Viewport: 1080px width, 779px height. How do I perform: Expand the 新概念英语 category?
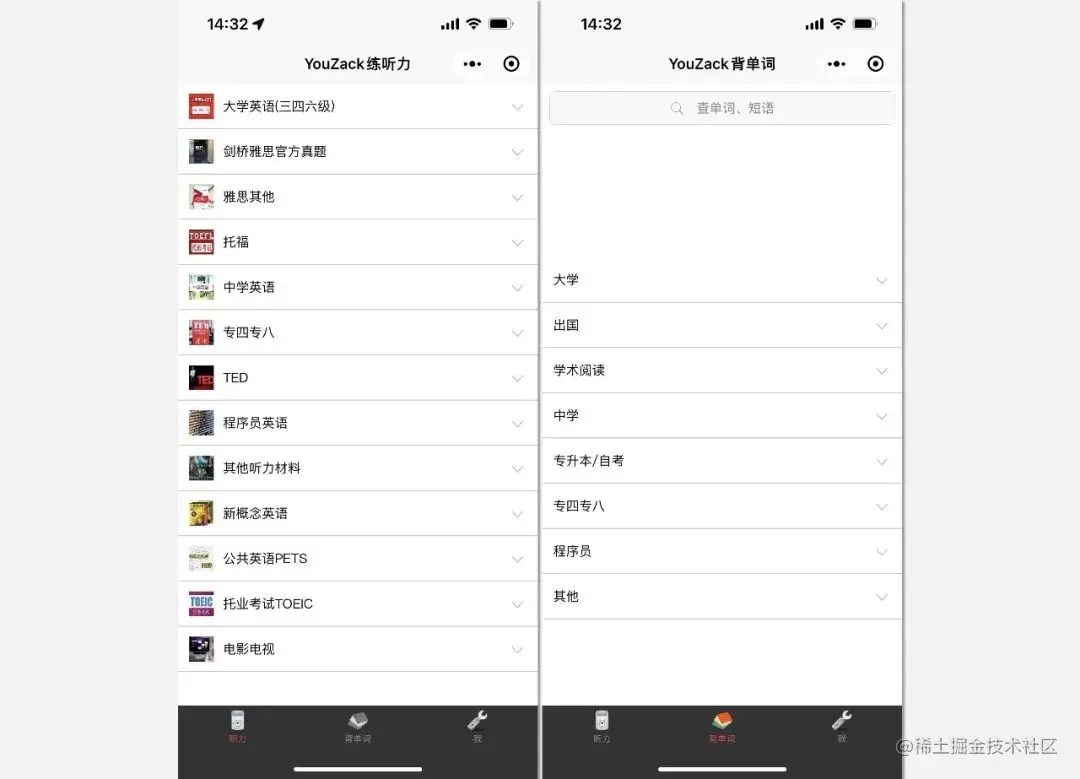[357, 514]
